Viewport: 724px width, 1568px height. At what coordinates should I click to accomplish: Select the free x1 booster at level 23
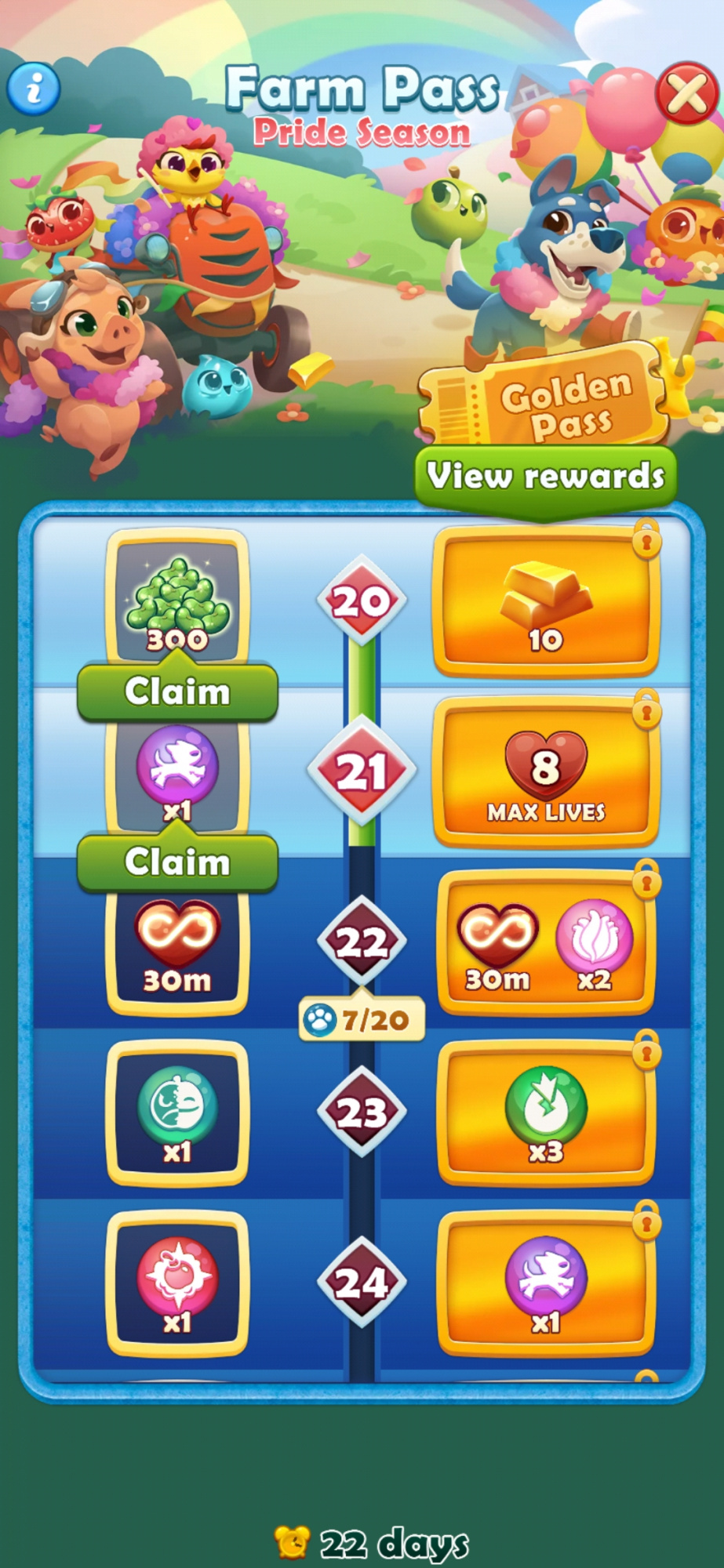coord(177,1113)
